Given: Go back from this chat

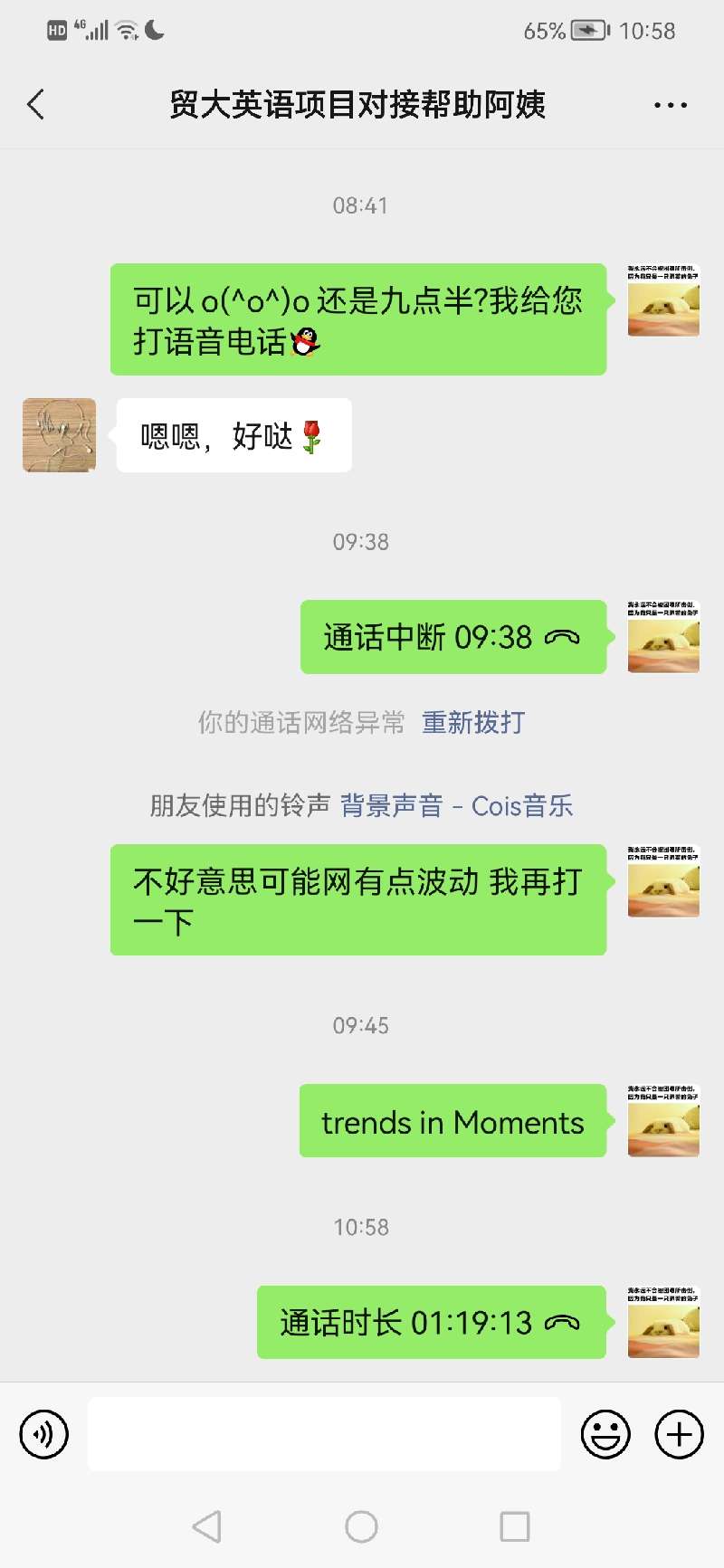Looking at the screenshot, I should (36, 105).
